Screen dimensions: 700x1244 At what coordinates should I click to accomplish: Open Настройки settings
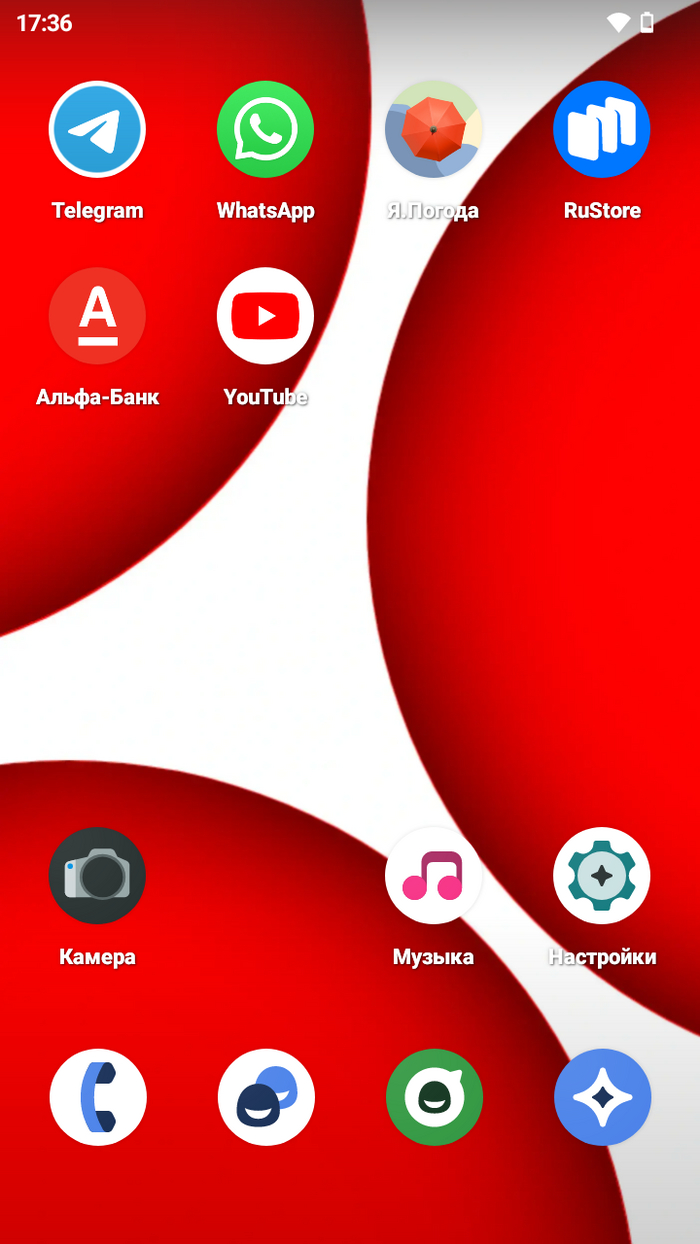(x=601, y=875)
